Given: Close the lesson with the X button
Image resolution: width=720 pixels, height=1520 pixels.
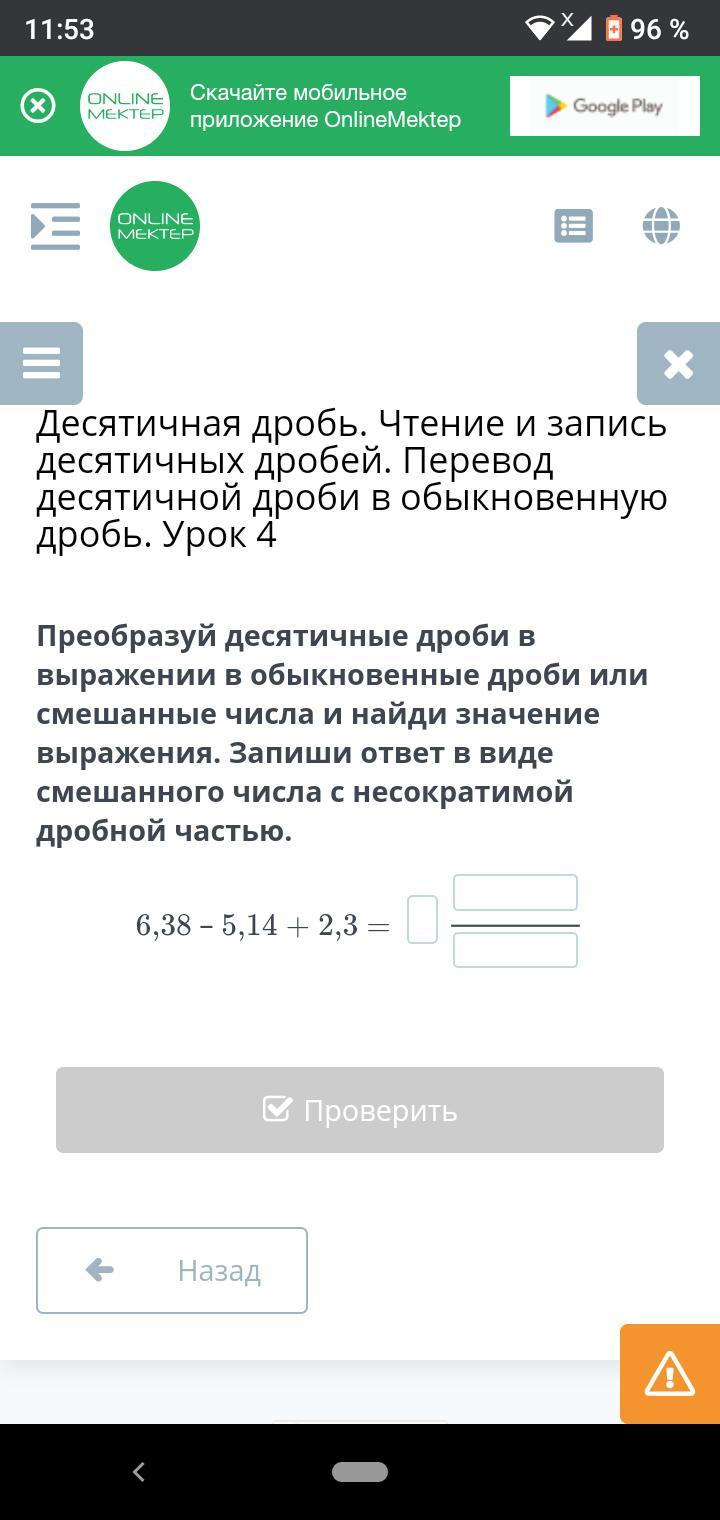Looking at the screenshot, I should [x=678, y=363].
